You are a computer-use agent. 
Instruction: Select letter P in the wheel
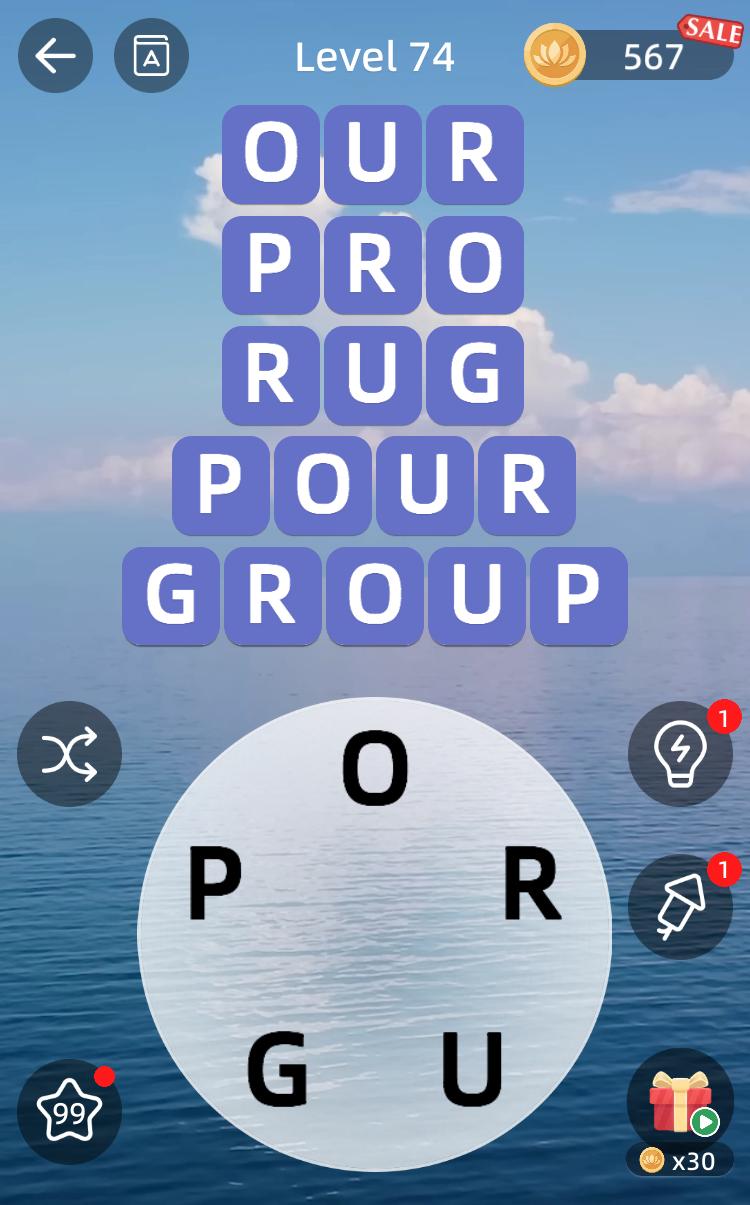(215, 883)
